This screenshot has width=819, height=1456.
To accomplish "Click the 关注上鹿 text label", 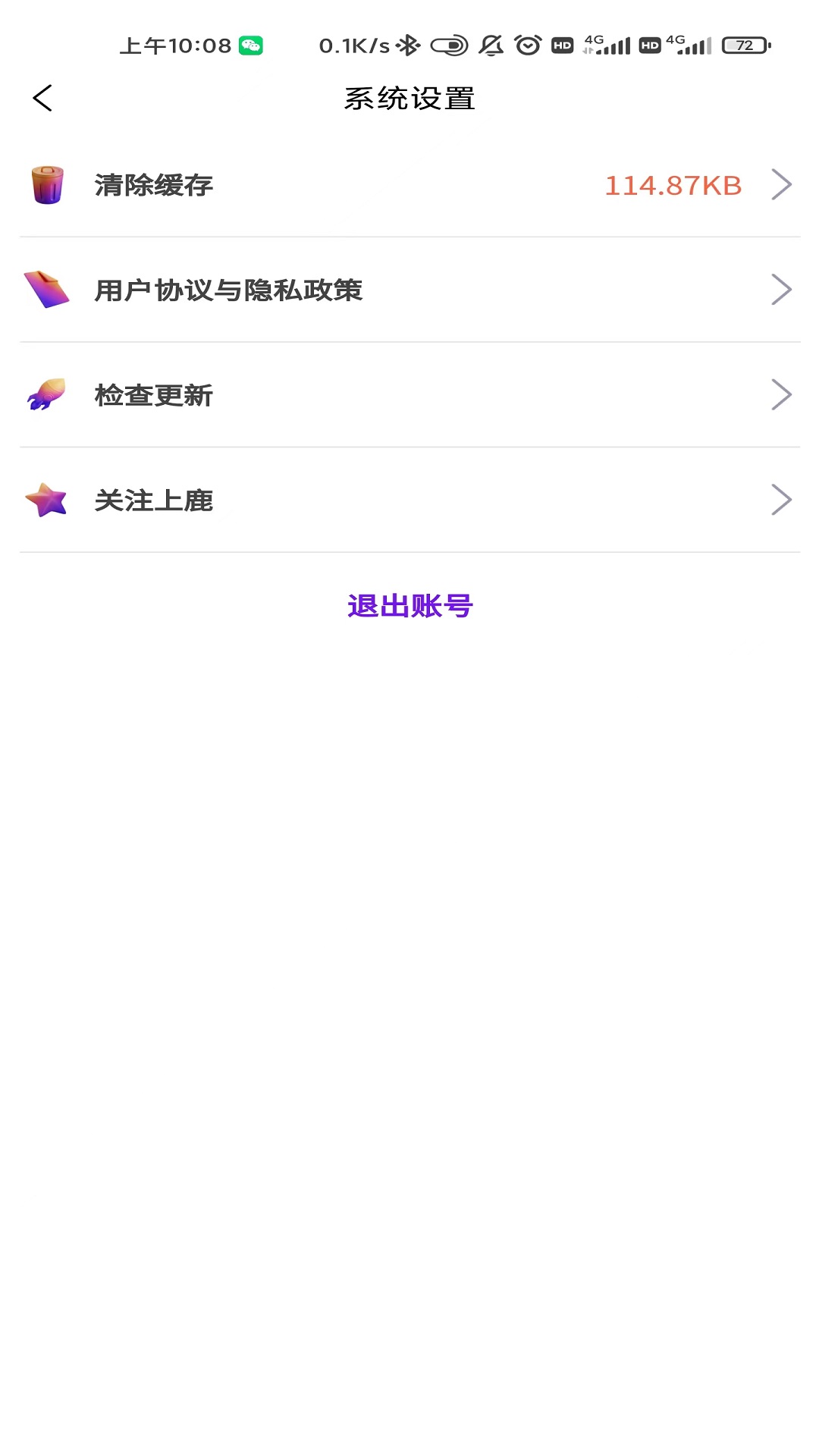I will pos(153,500).
